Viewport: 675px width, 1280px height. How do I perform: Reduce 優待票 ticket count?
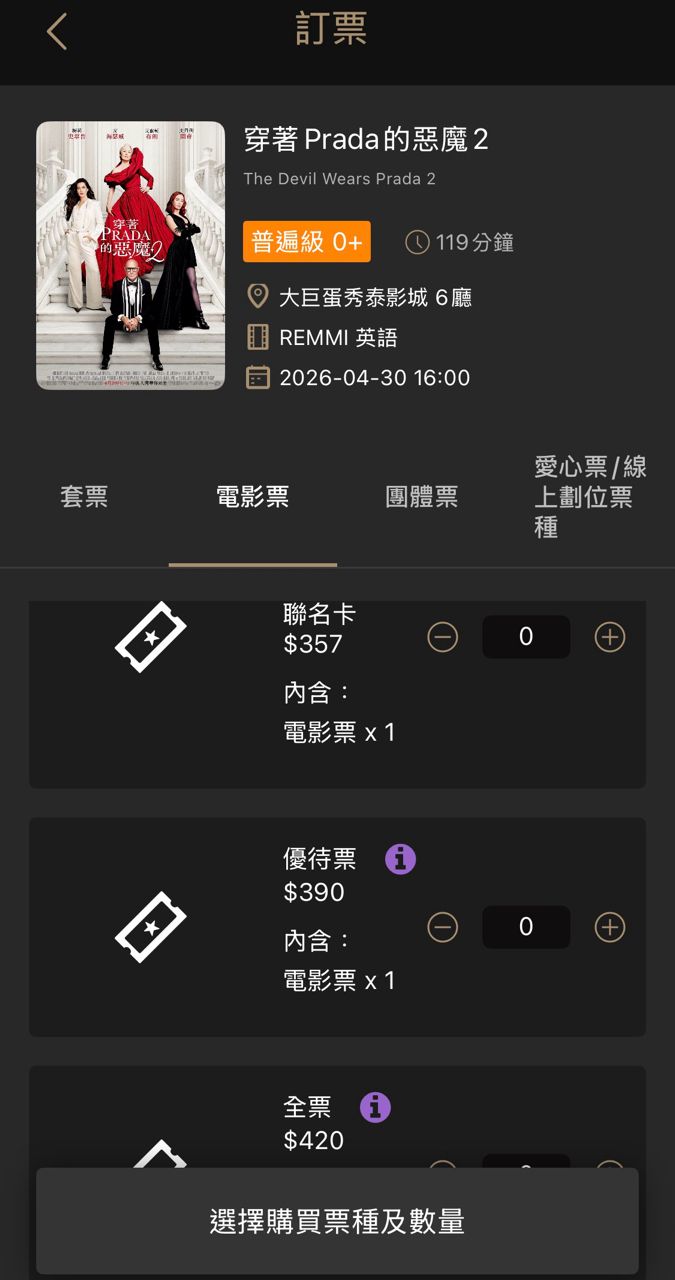pos(443,928)
